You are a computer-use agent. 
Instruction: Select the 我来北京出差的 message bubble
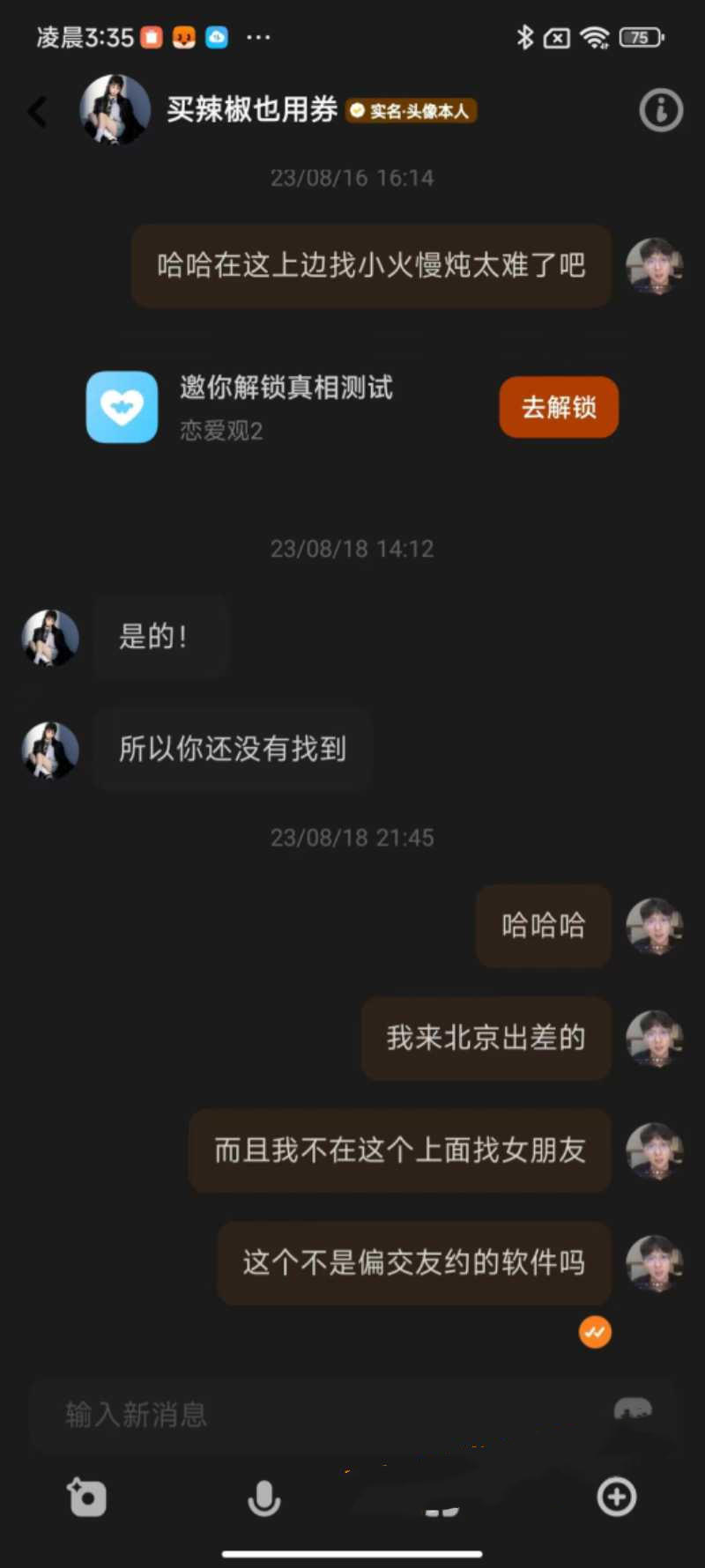click(x=486, y=1039)
